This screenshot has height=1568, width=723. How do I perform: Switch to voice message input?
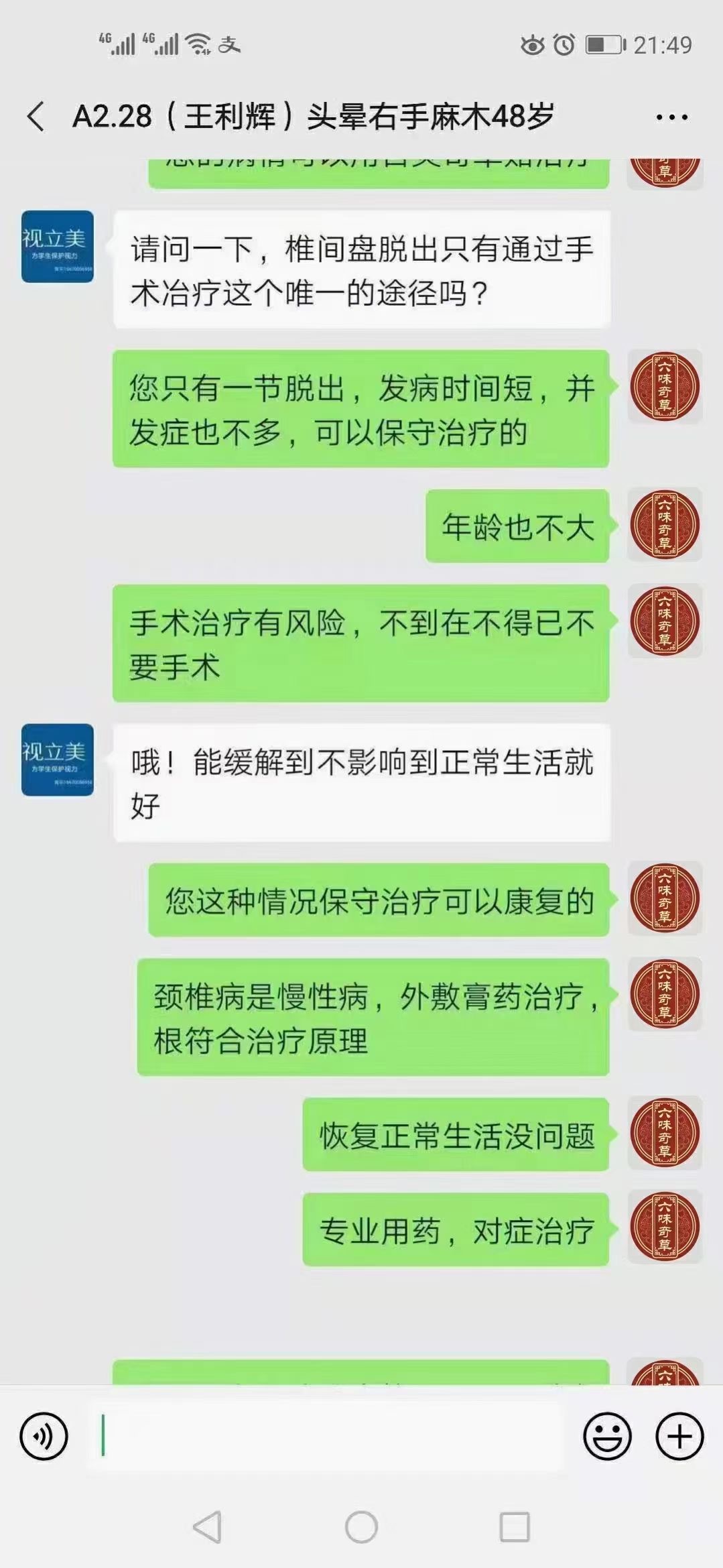[x=44, y=1436]
